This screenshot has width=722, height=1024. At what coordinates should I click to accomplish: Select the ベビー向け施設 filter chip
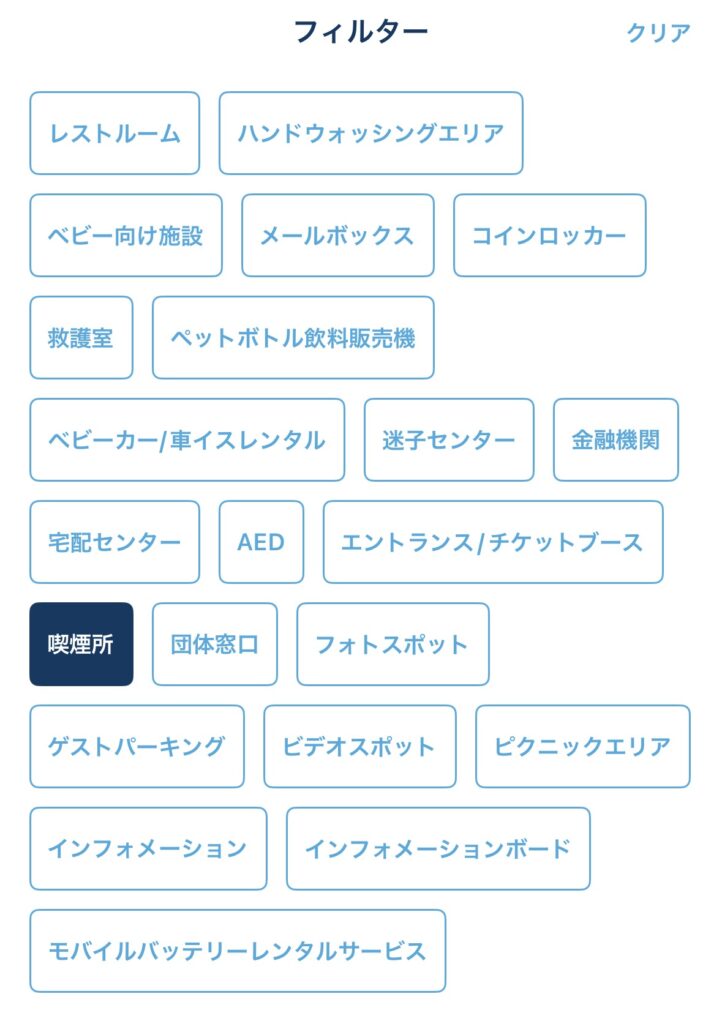[127, 236]
